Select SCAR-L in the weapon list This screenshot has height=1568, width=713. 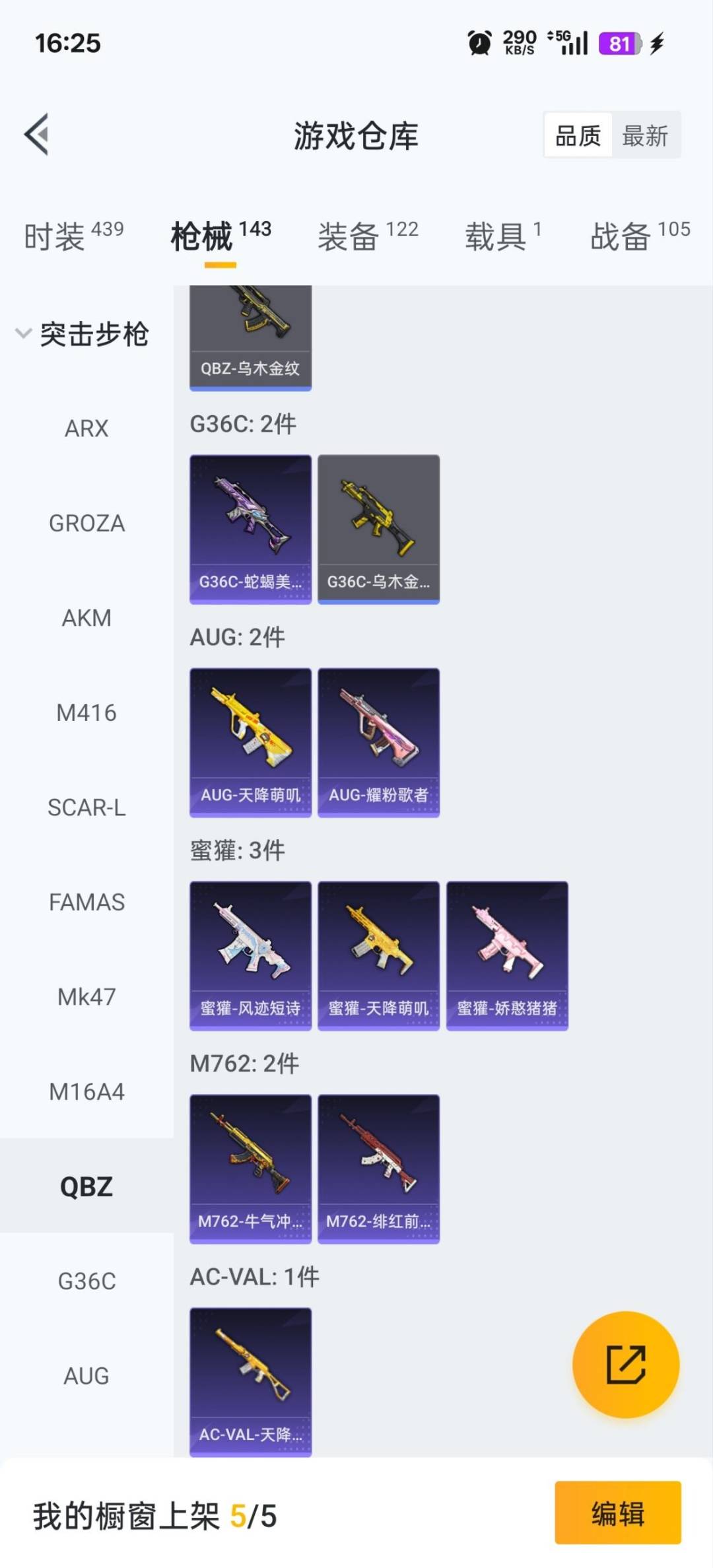[x=86, y=807]
